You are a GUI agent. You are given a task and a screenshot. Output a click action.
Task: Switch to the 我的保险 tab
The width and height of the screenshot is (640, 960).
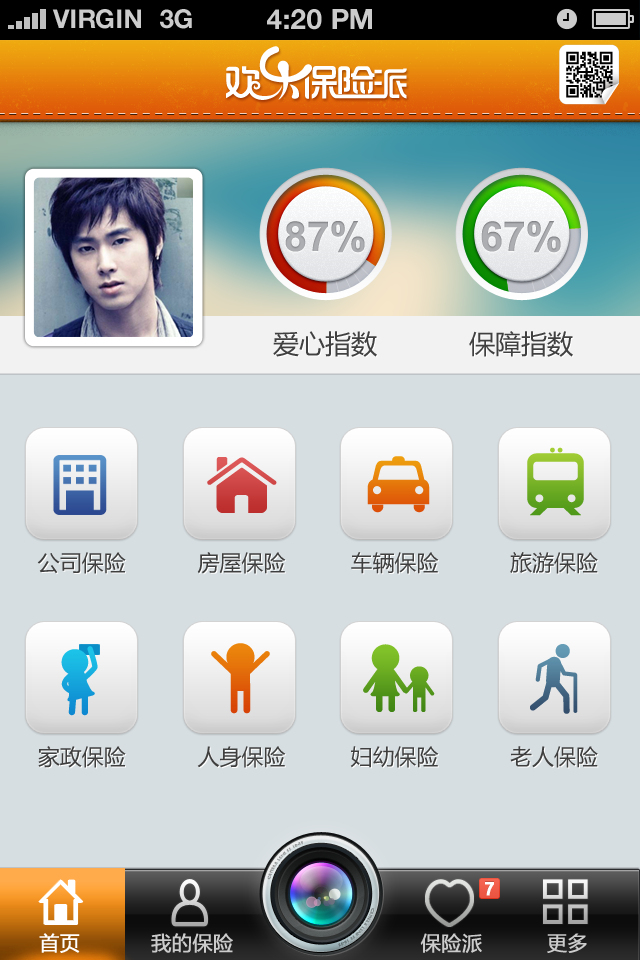[191, 914]
